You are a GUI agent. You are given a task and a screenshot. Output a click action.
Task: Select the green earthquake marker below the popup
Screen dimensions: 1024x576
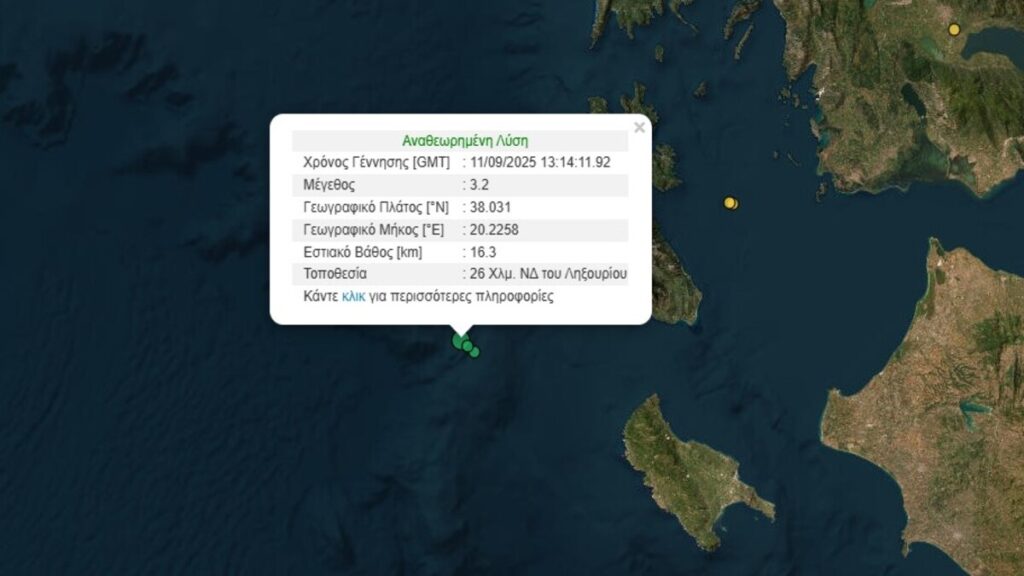point(461,342)
